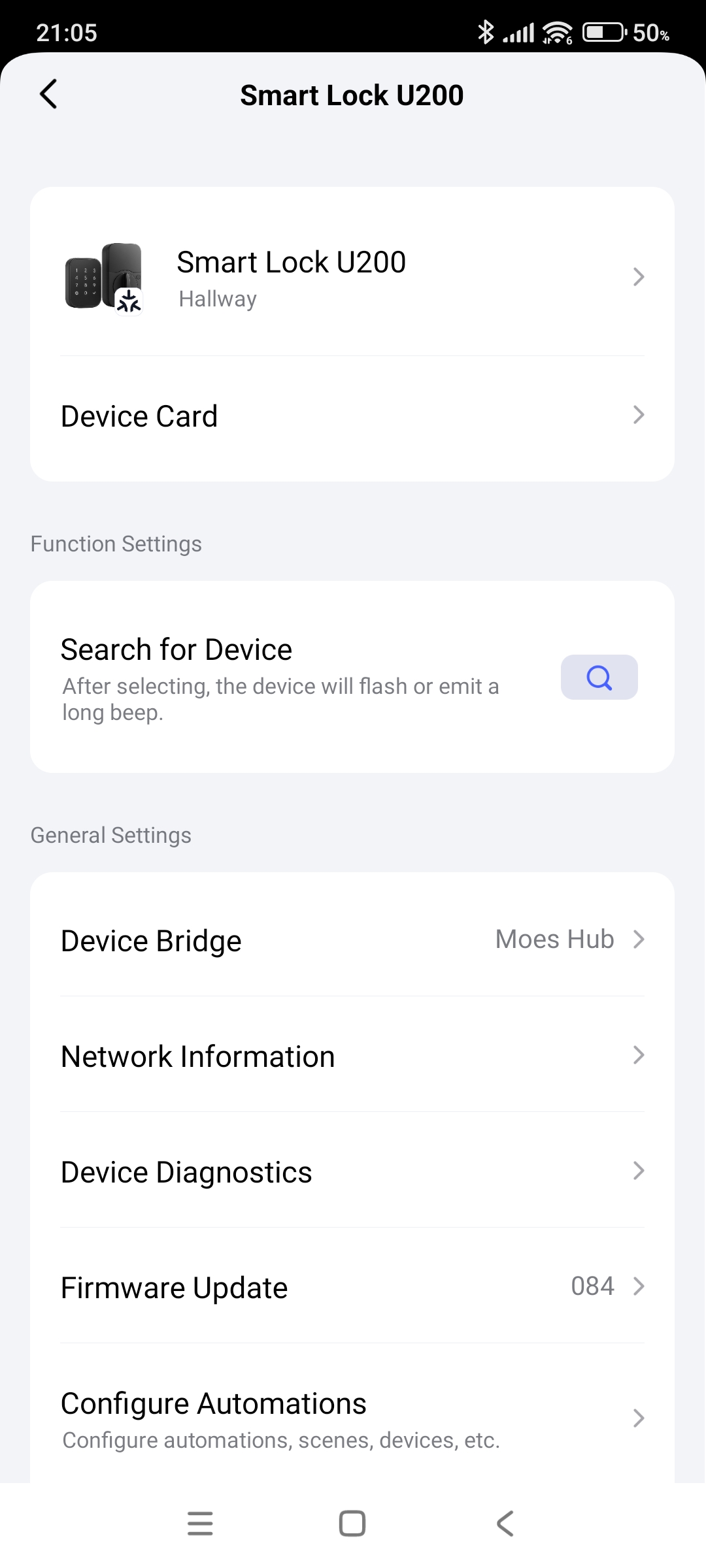Select the Hallway room label

[x=217, y=299]
